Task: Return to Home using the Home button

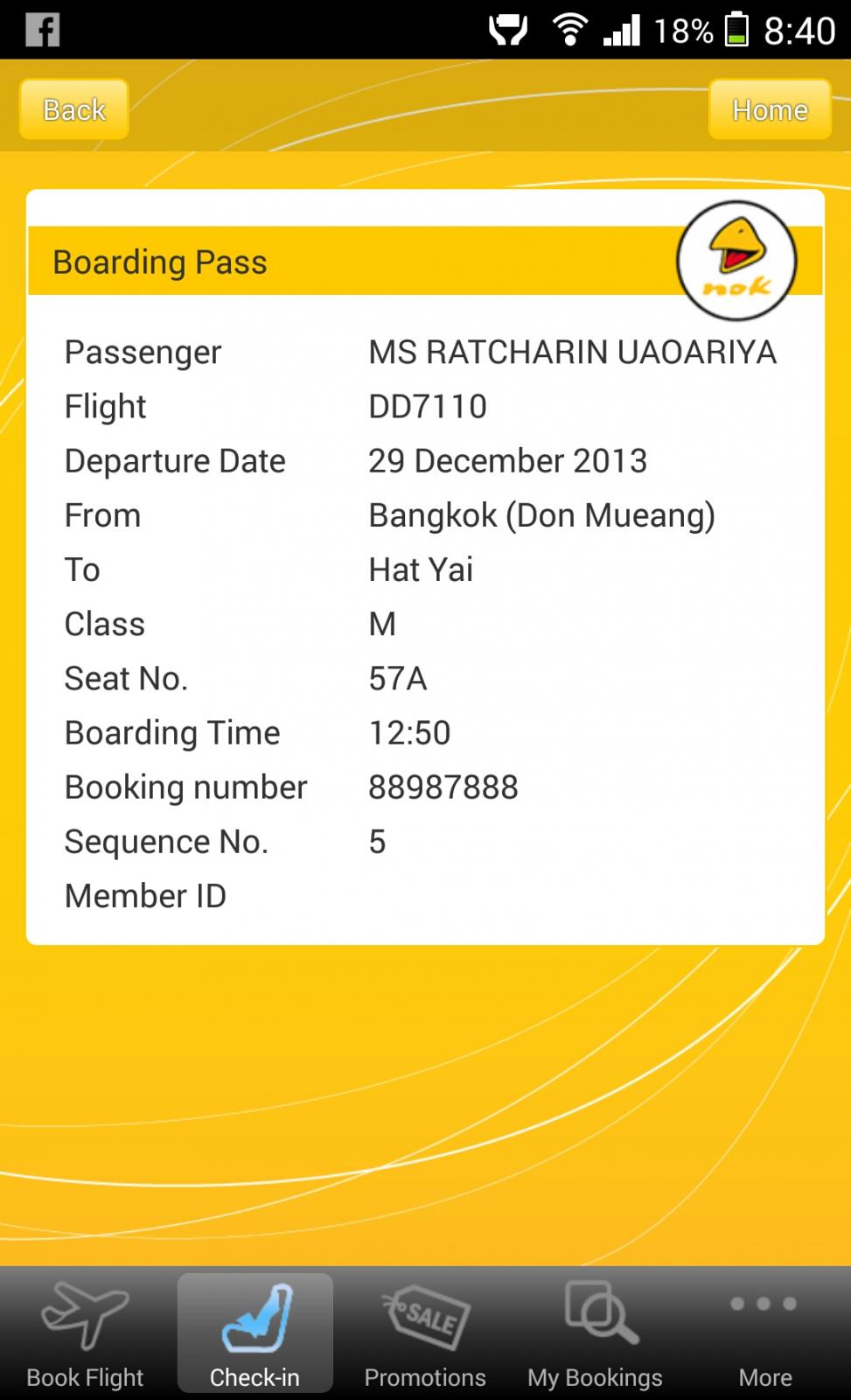Action: [770, 109]
